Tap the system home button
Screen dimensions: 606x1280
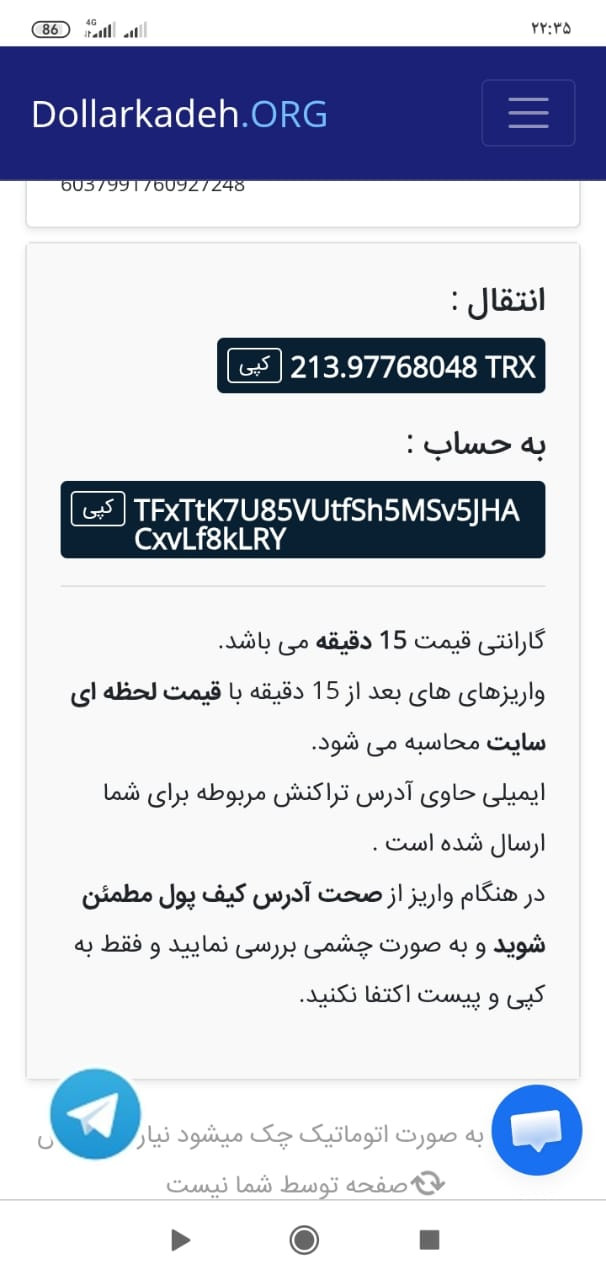[303, 1240]
